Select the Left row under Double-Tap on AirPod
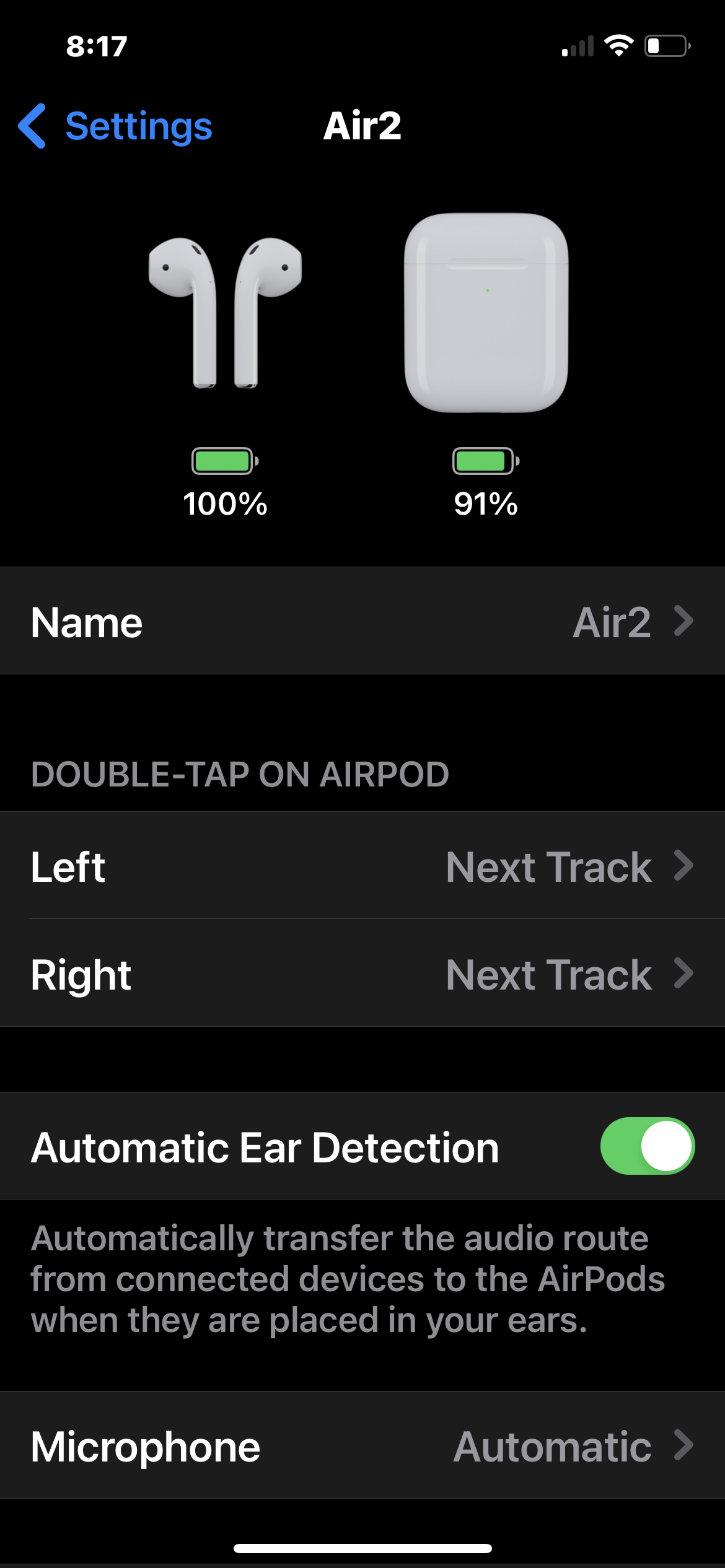The height and width of the screenshot is (1568, 725). (362, 867)
